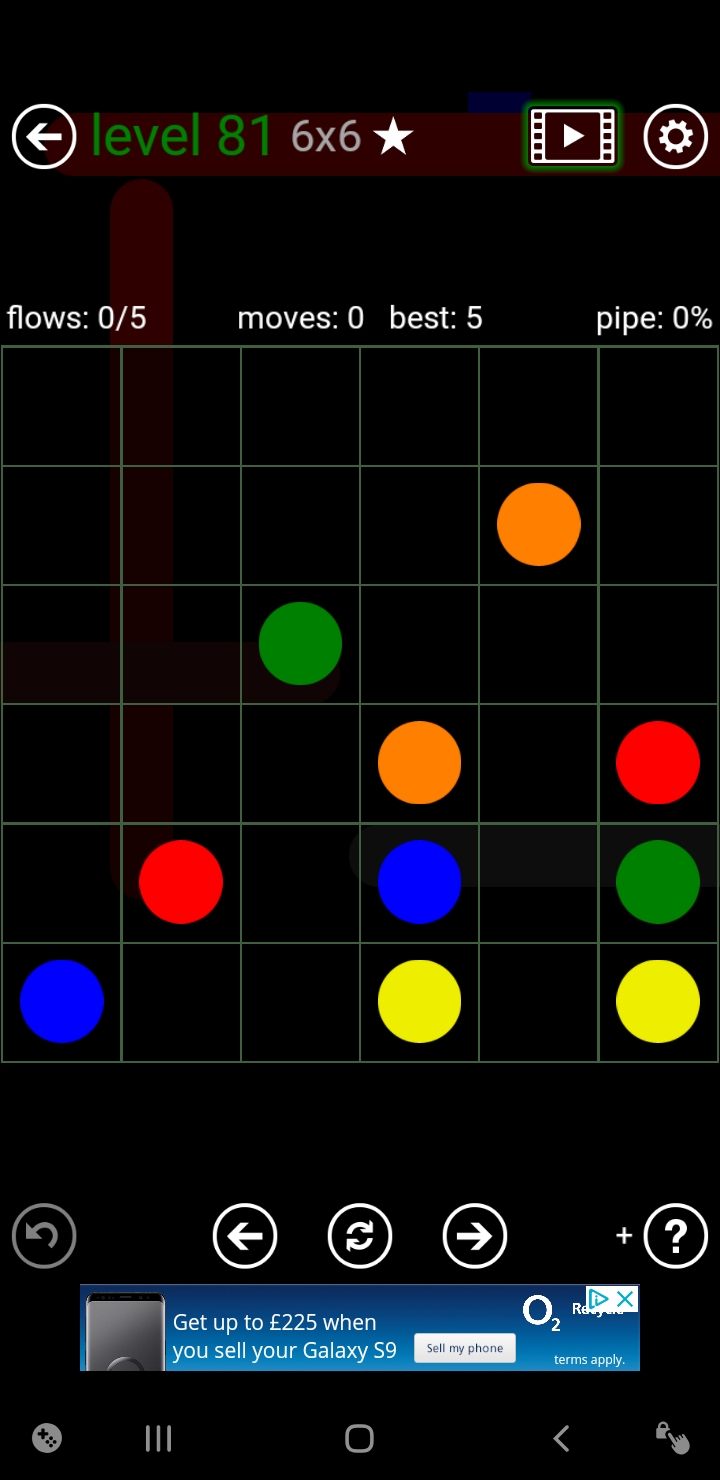Screen dimensions: 720x1480
Task: Go to the Android home screen
Action: coord(359,1438)
